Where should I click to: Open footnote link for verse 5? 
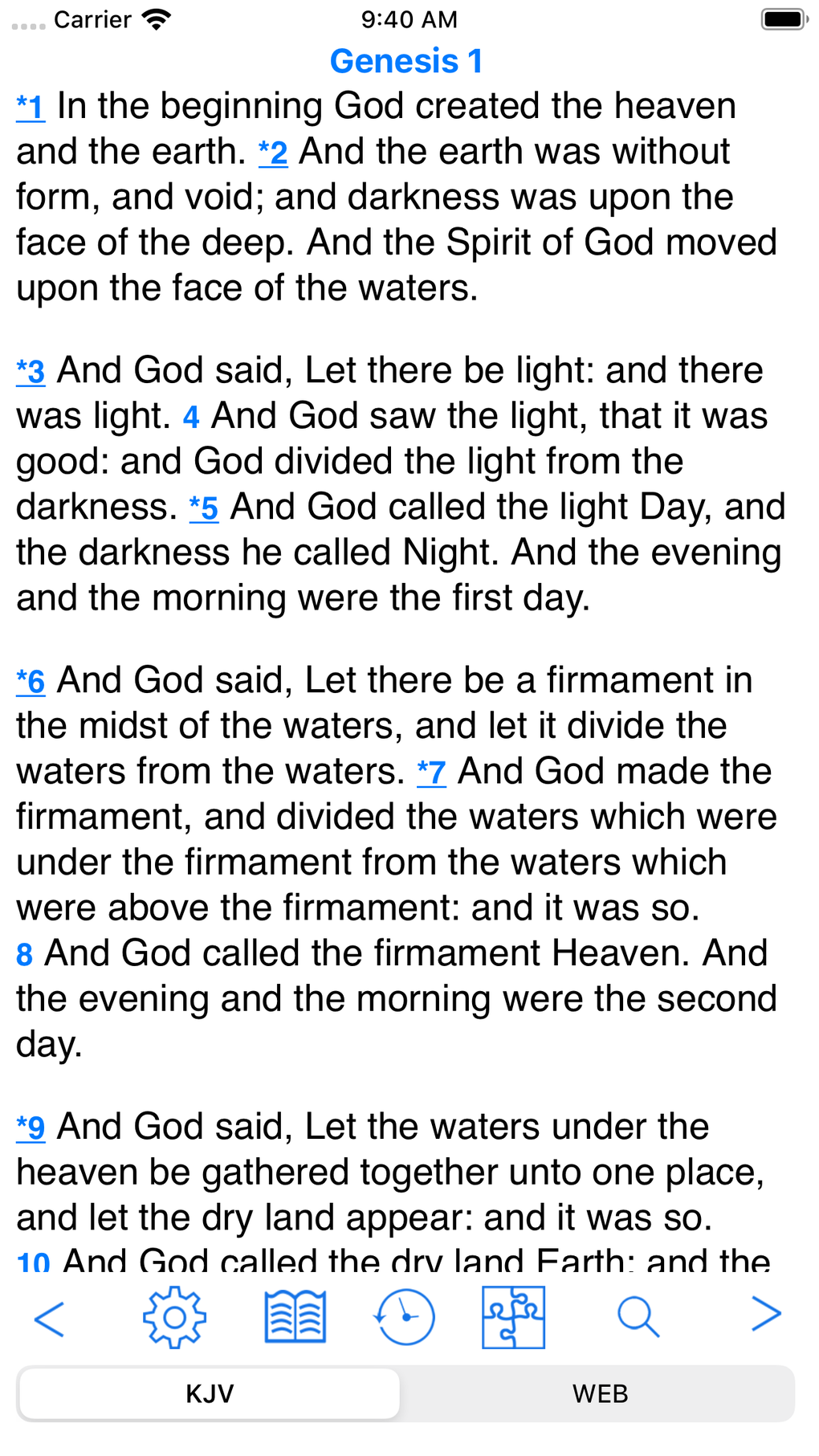(204, 508)
